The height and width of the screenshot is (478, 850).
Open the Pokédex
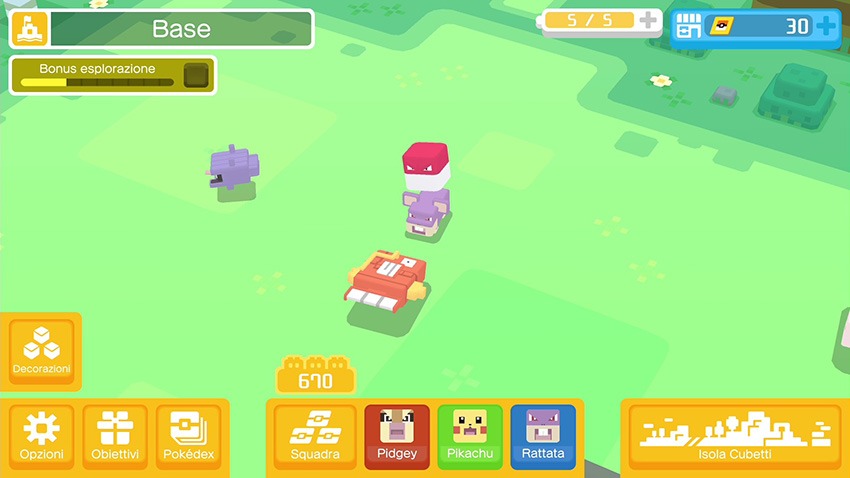coord(189,436)
